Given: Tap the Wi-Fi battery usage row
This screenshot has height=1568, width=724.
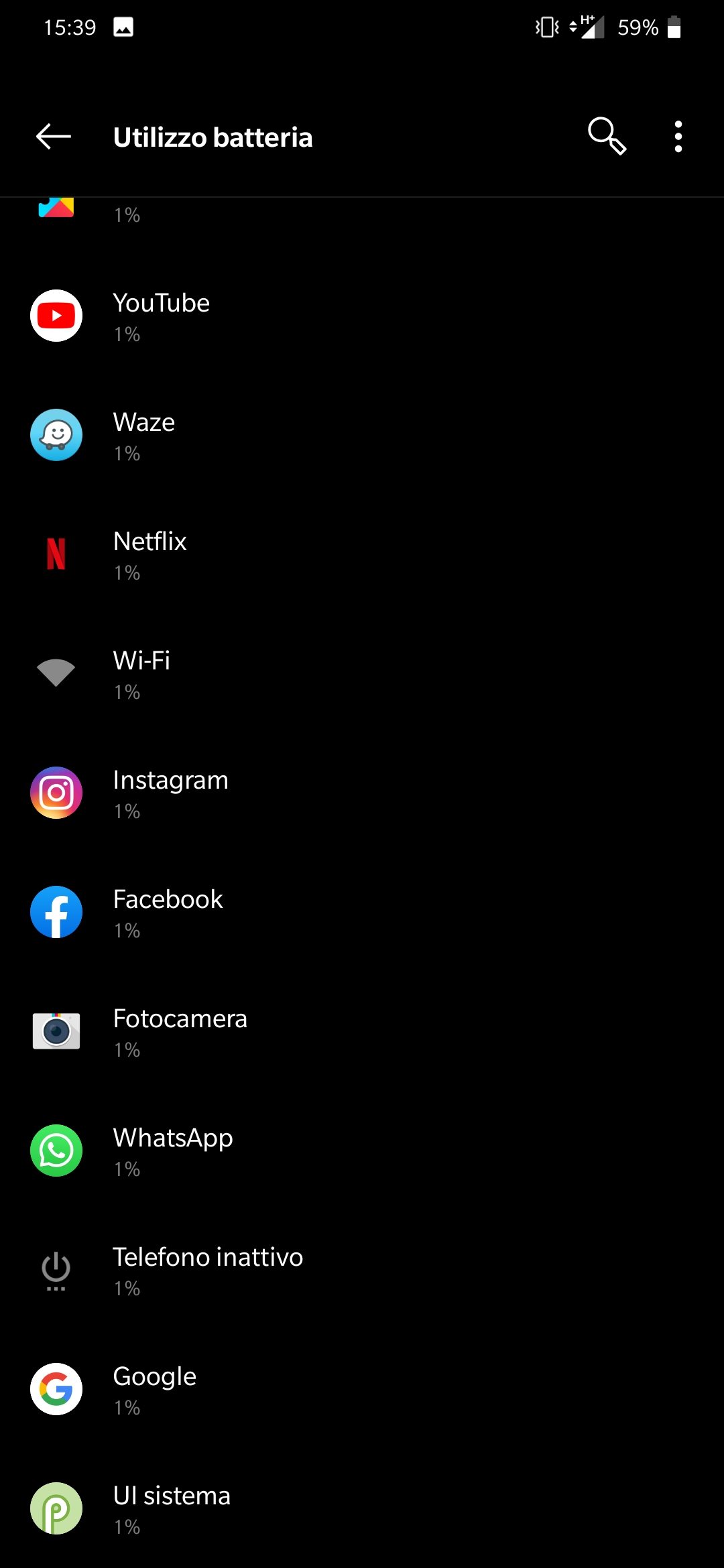Looking at the screenshot, I should [362, 674].
